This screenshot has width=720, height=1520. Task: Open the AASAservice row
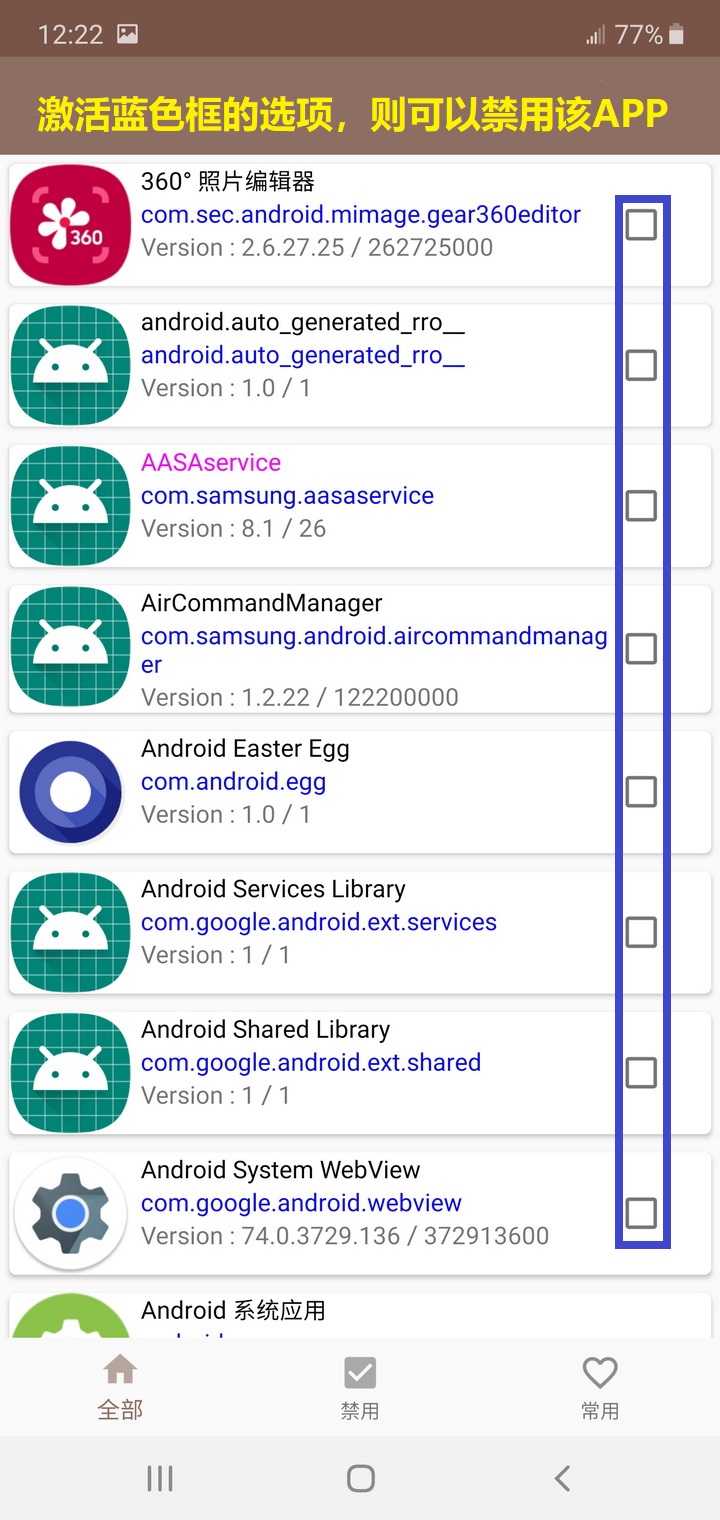[360, 506]
